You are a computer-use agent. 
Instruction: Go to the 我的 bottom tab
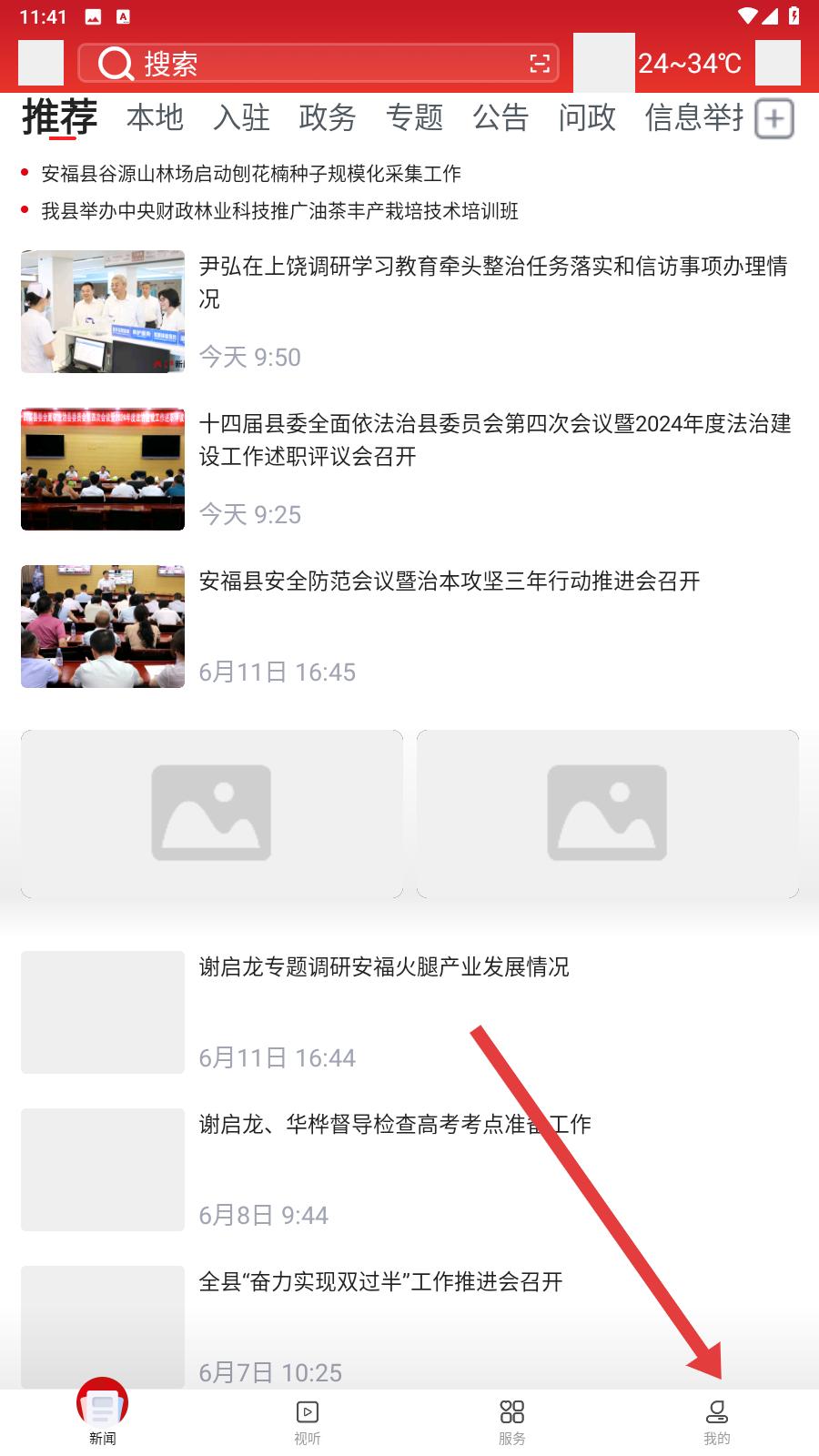pos(716,1422)
